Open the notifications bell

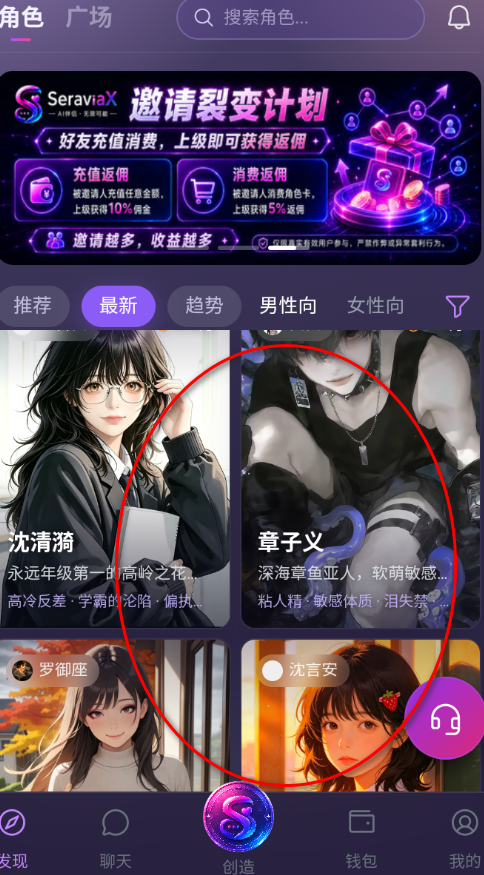[460, 18]
